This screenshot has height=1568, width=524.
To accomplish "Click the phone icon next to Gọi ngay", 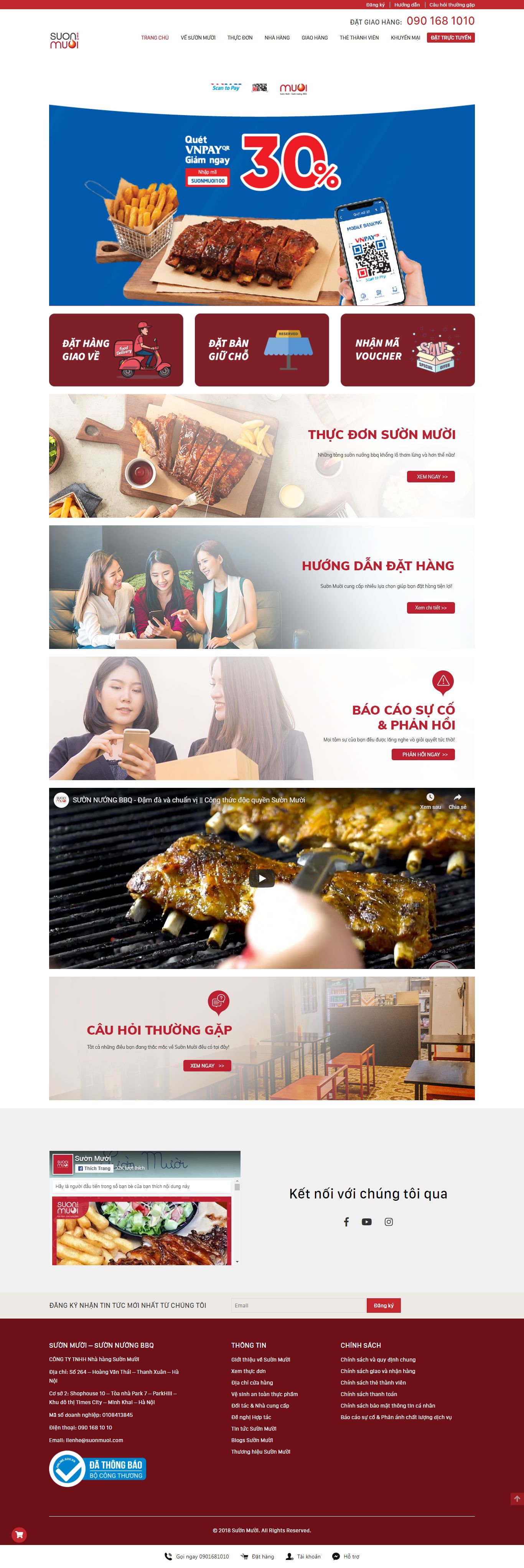I will click(x=167, y=1556).
